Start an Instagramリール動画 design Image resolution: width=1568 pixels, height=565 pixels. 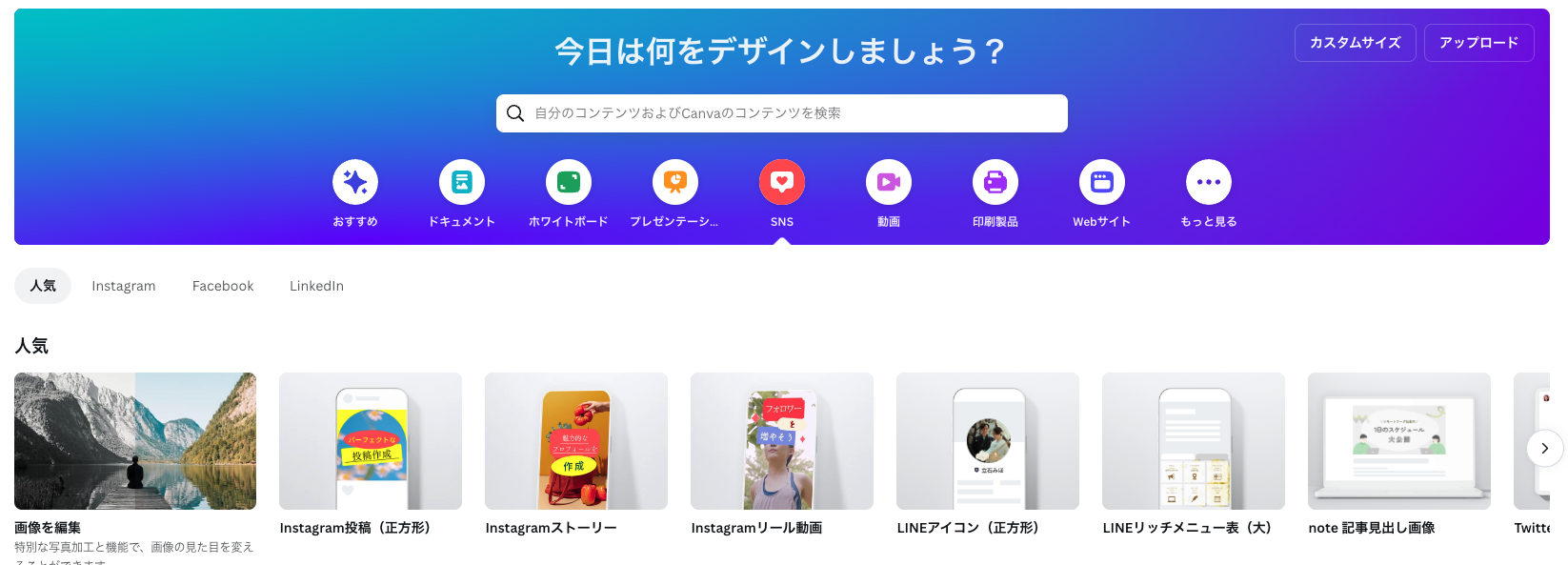(782, 441)
